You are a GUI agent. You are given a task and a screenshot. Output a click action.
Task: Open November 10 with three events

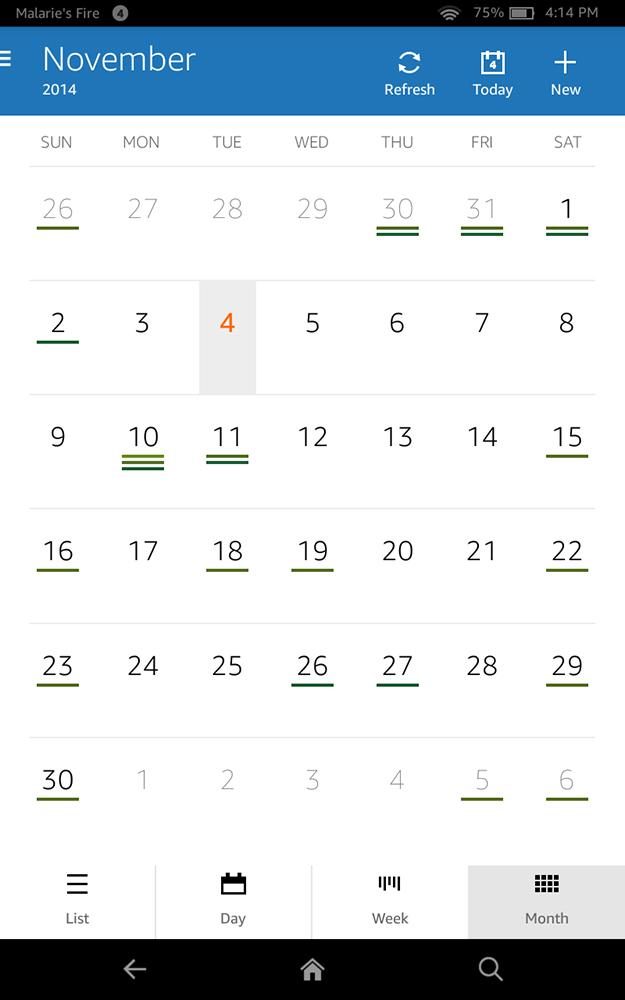(x=143, y=451)
